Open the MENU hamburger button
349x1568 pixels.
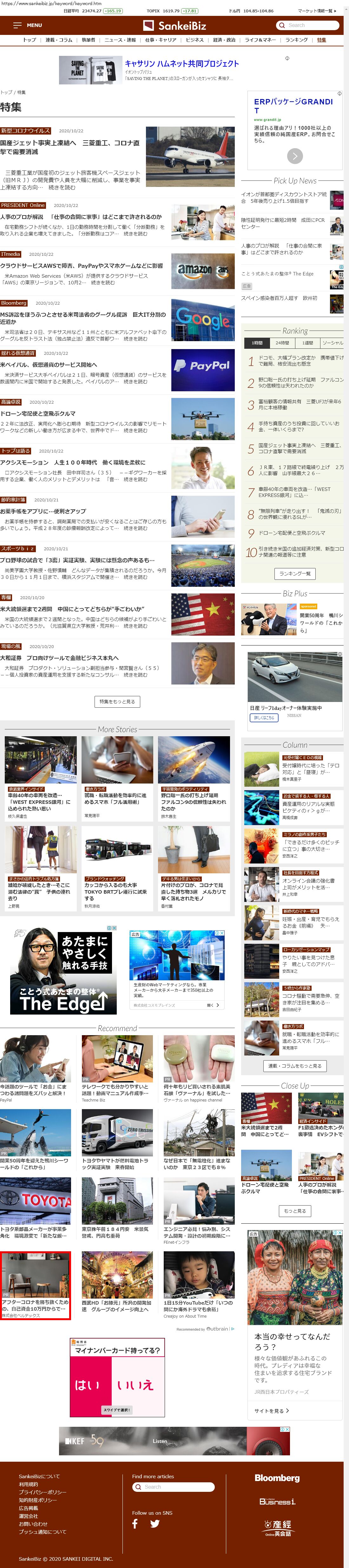click(27, 25)
